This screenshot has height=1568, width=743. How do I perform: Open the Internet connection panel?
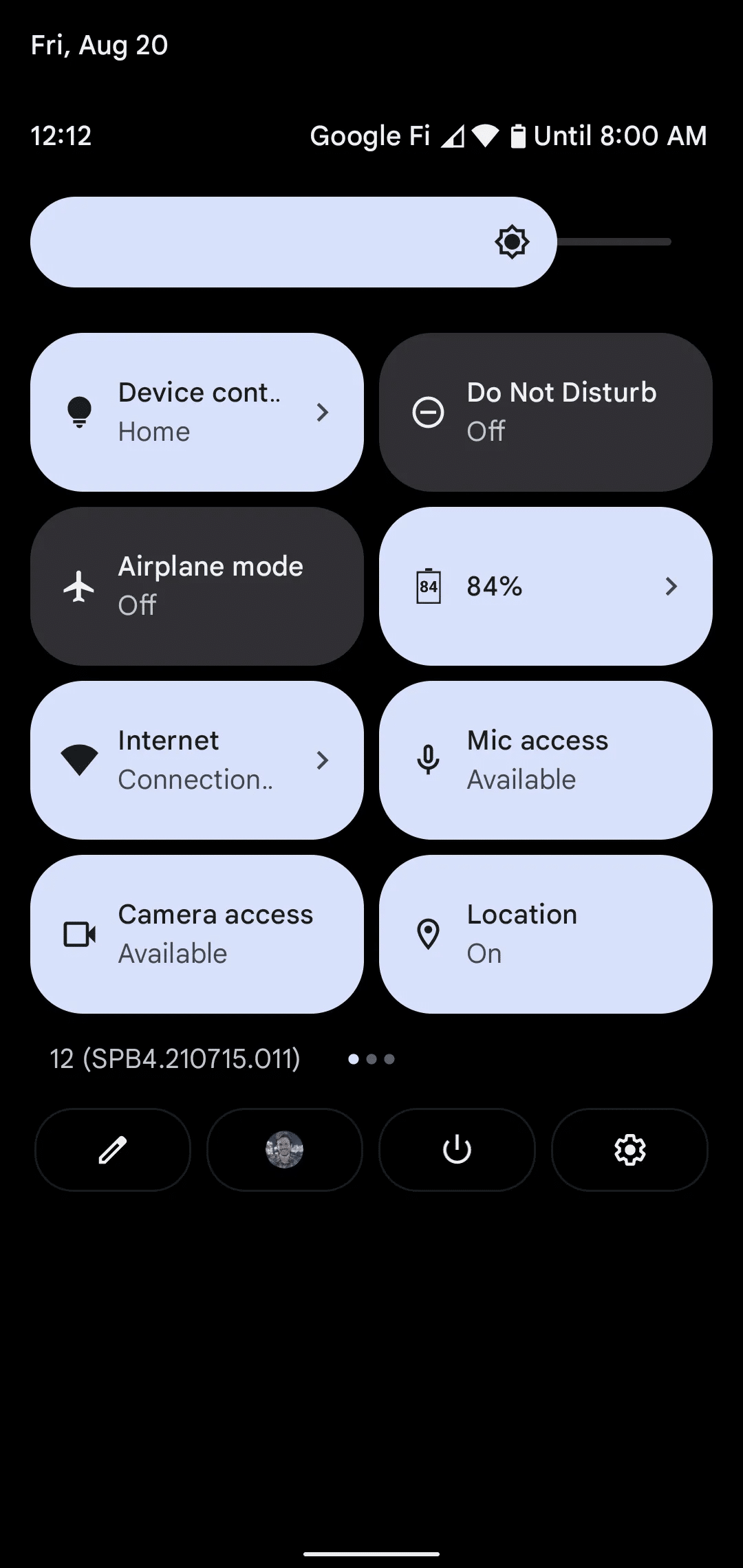point(197,760)
